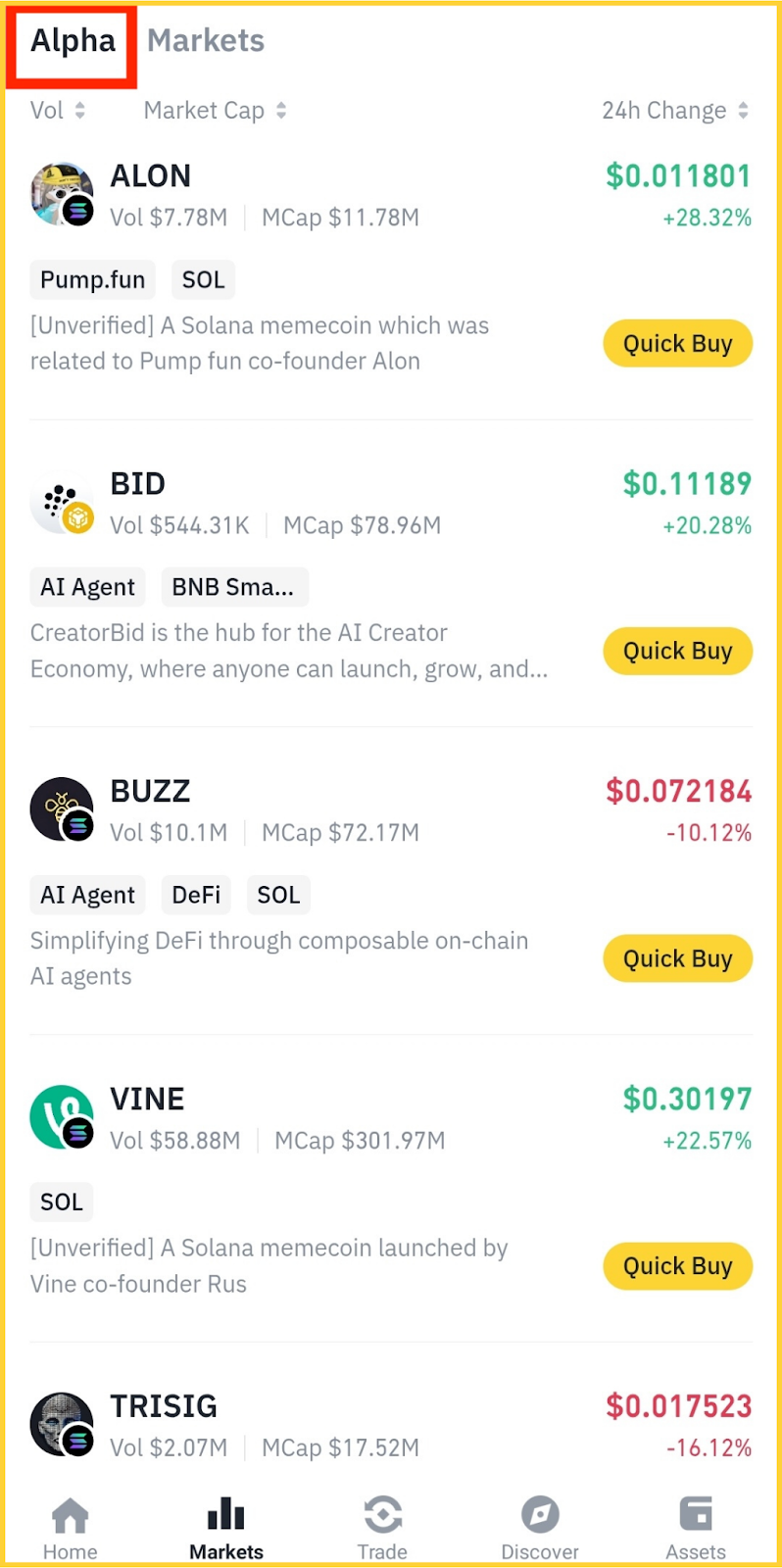Quick Buy the VINE token
Screen dimensions: 782x1568
click(x=677, y=1265)
